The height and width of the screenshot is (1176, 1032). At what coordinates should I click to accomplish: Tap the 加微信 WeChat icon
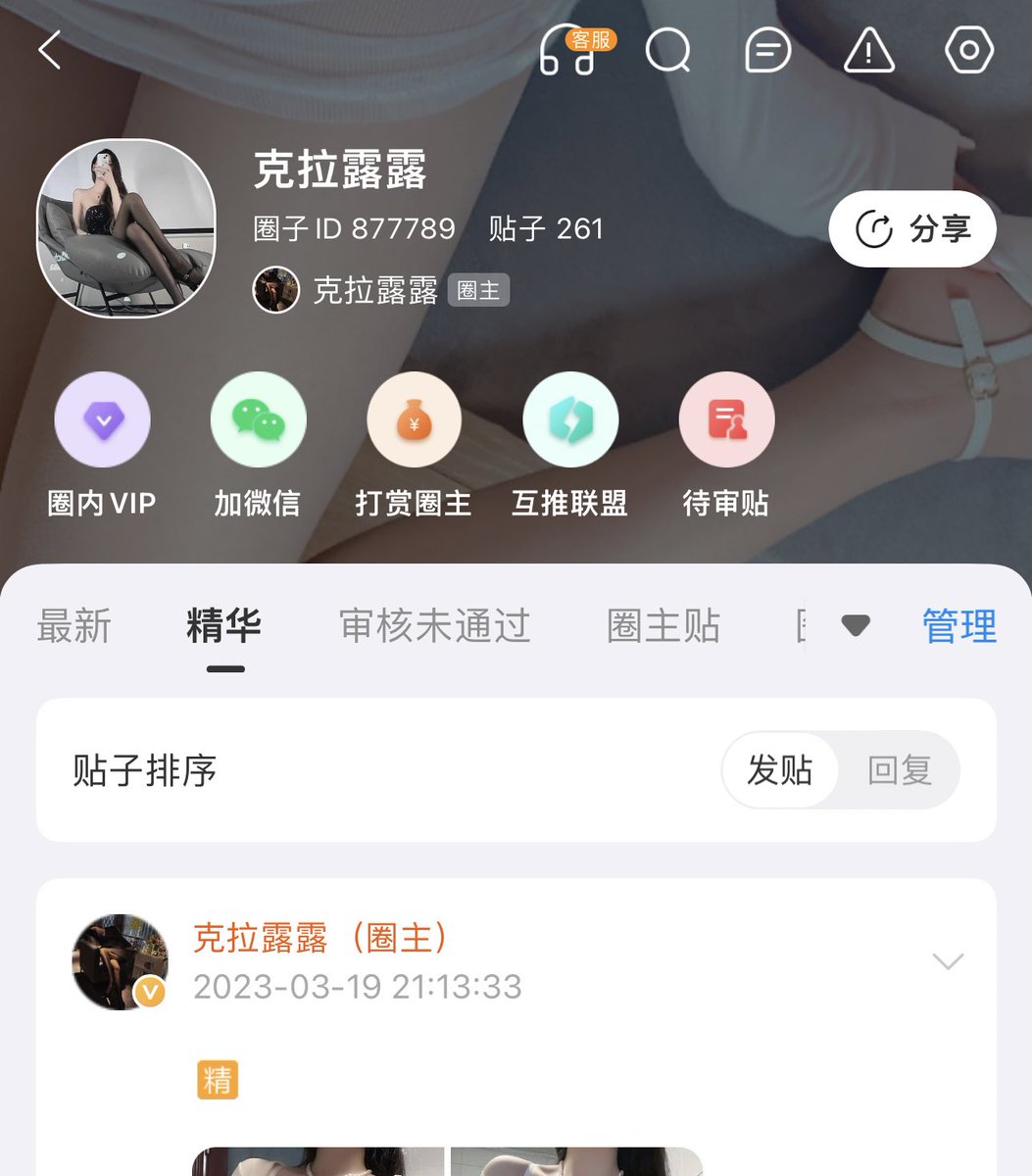pos(259,418)
